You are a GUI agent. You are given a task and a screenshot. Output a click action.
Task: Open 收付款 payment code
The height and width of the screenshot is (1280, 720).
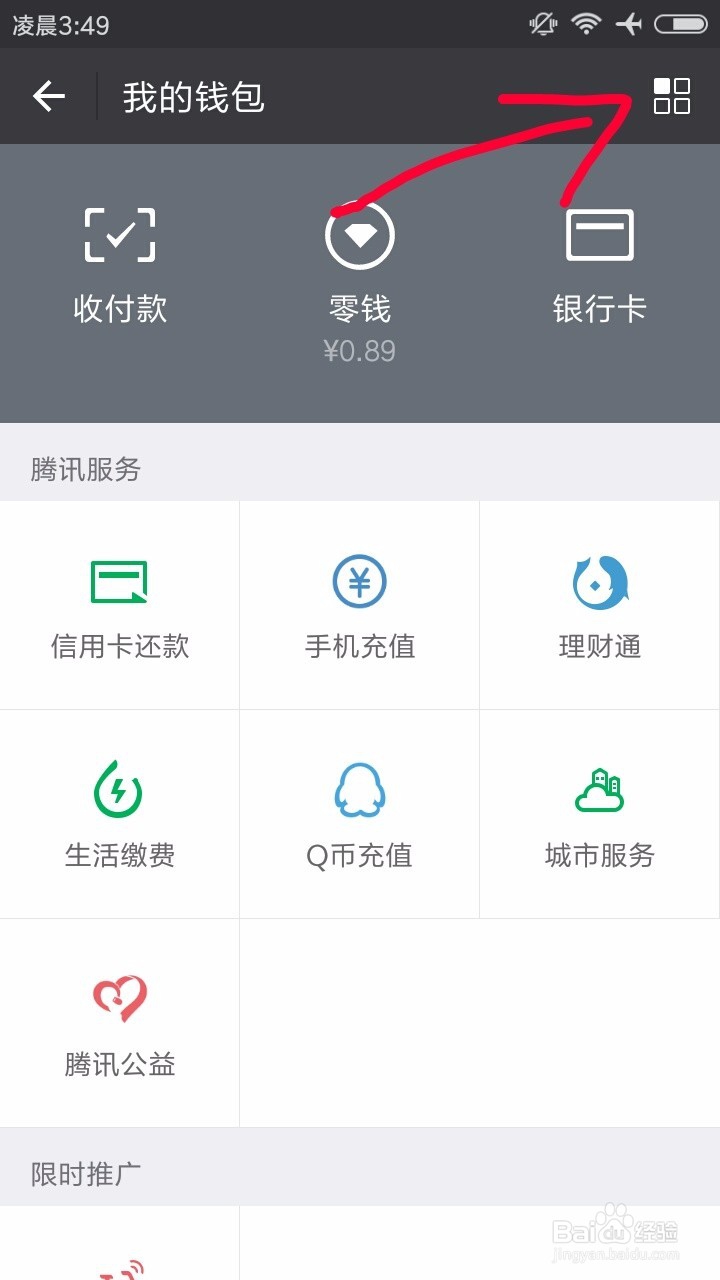[120, 266]
